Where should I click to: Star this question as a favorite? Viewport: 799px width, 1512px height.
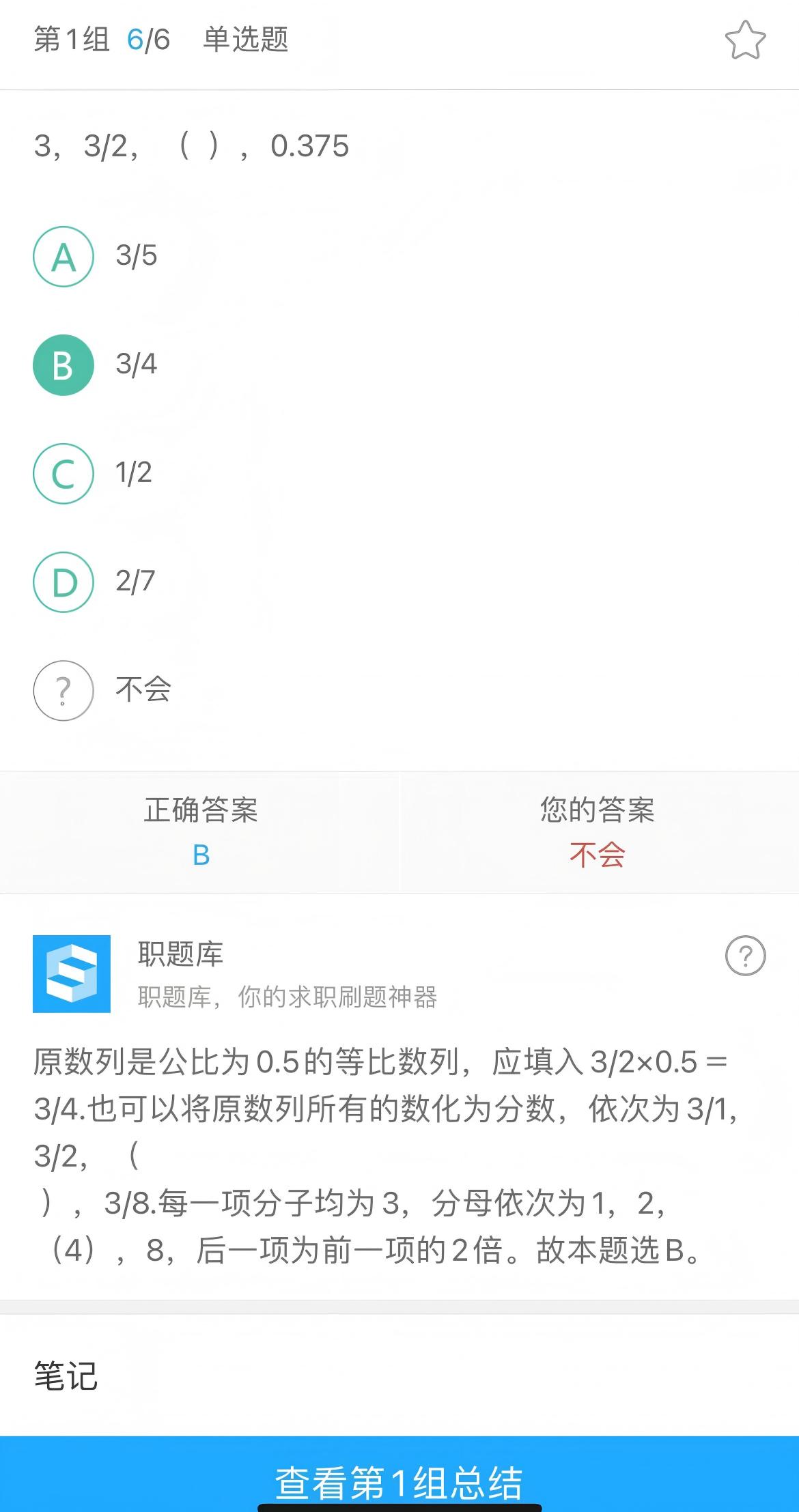click(745, 40)
